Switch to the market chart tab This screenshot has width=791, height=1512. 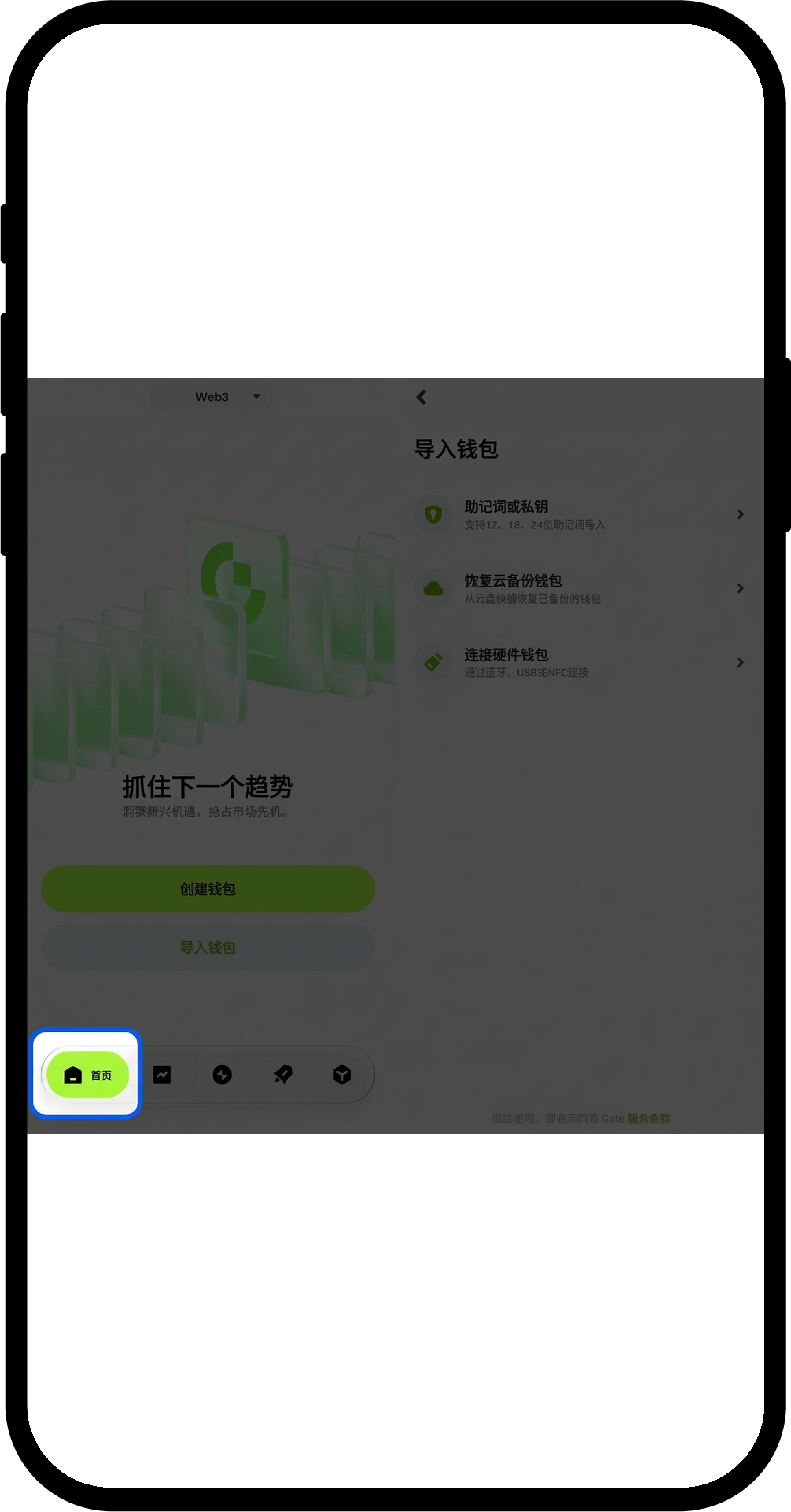(x=162, y=1075)
